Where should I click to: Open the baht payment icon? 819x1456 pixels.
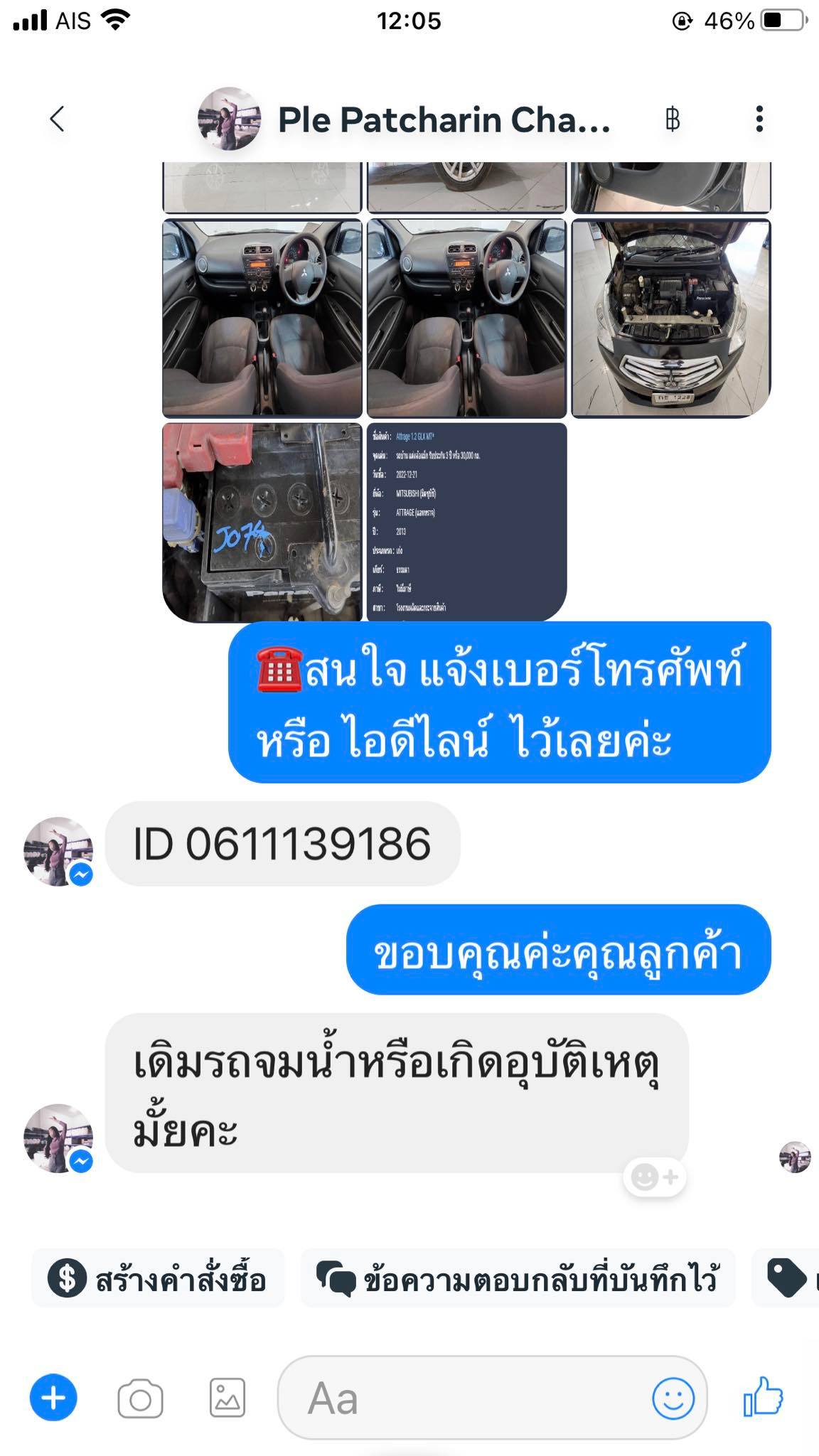coord(673,119)
